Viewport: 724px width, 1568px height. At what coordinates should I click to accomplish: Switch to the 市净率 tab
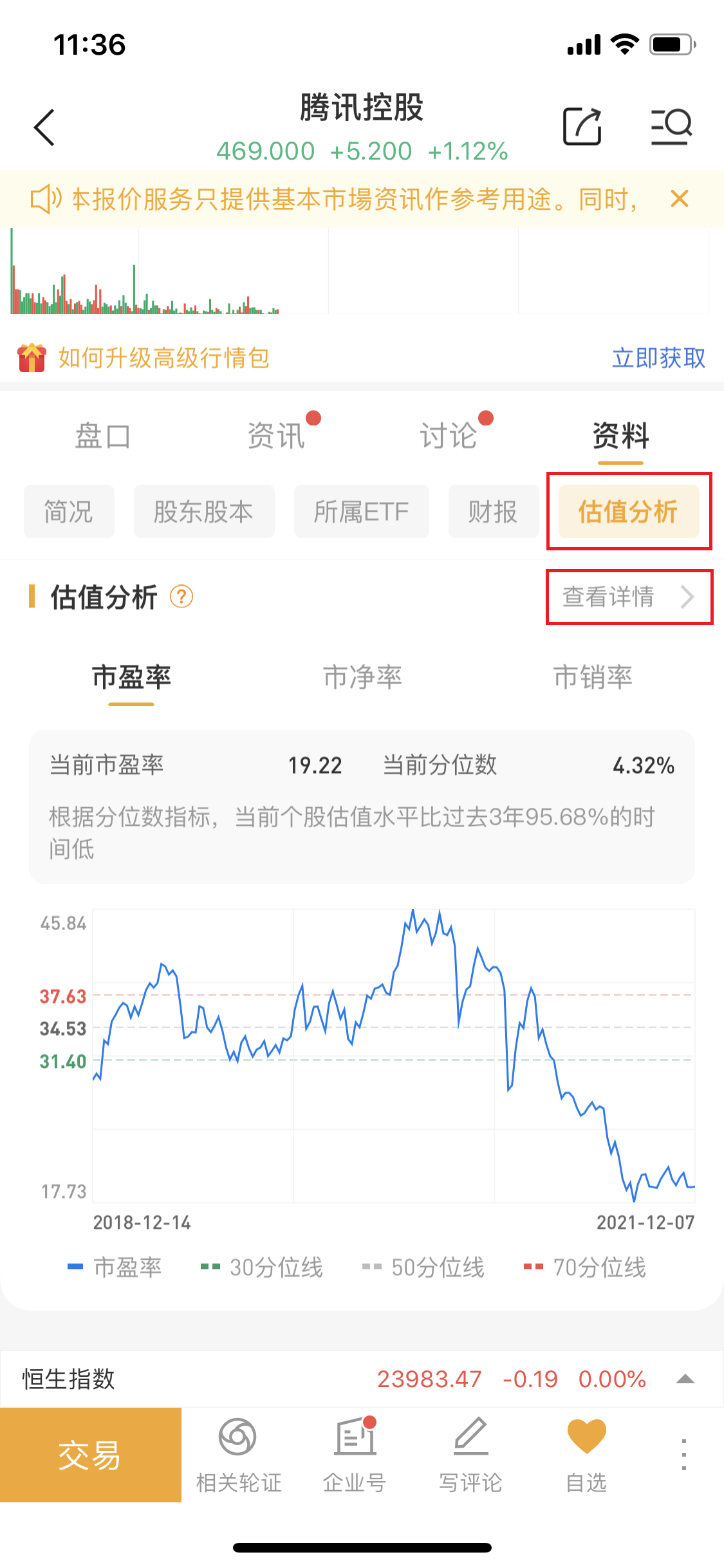pyautogui.click(x=362, y=677)
